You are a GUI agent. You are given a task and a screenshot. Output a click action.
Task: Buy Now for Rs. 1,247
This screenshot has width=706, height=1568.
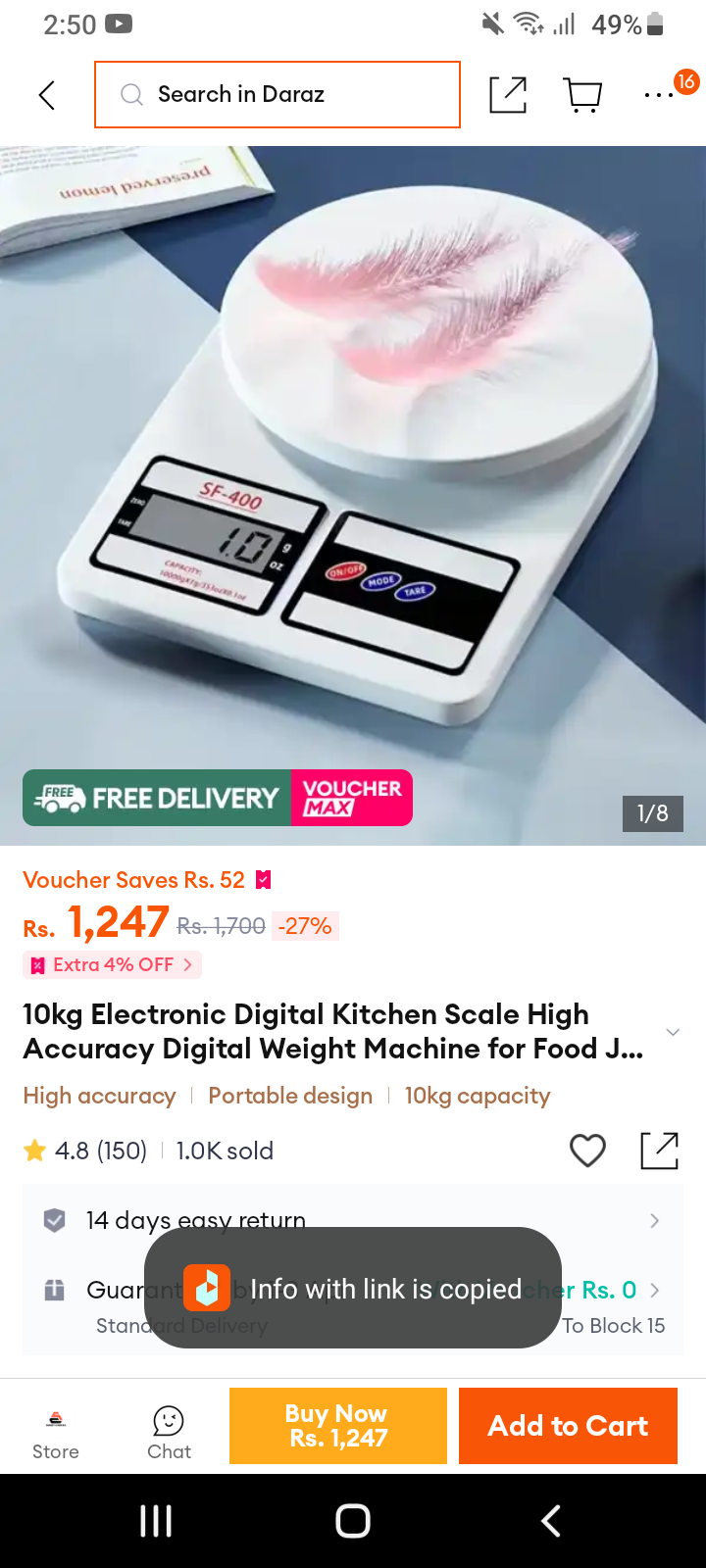[338, 1426]
